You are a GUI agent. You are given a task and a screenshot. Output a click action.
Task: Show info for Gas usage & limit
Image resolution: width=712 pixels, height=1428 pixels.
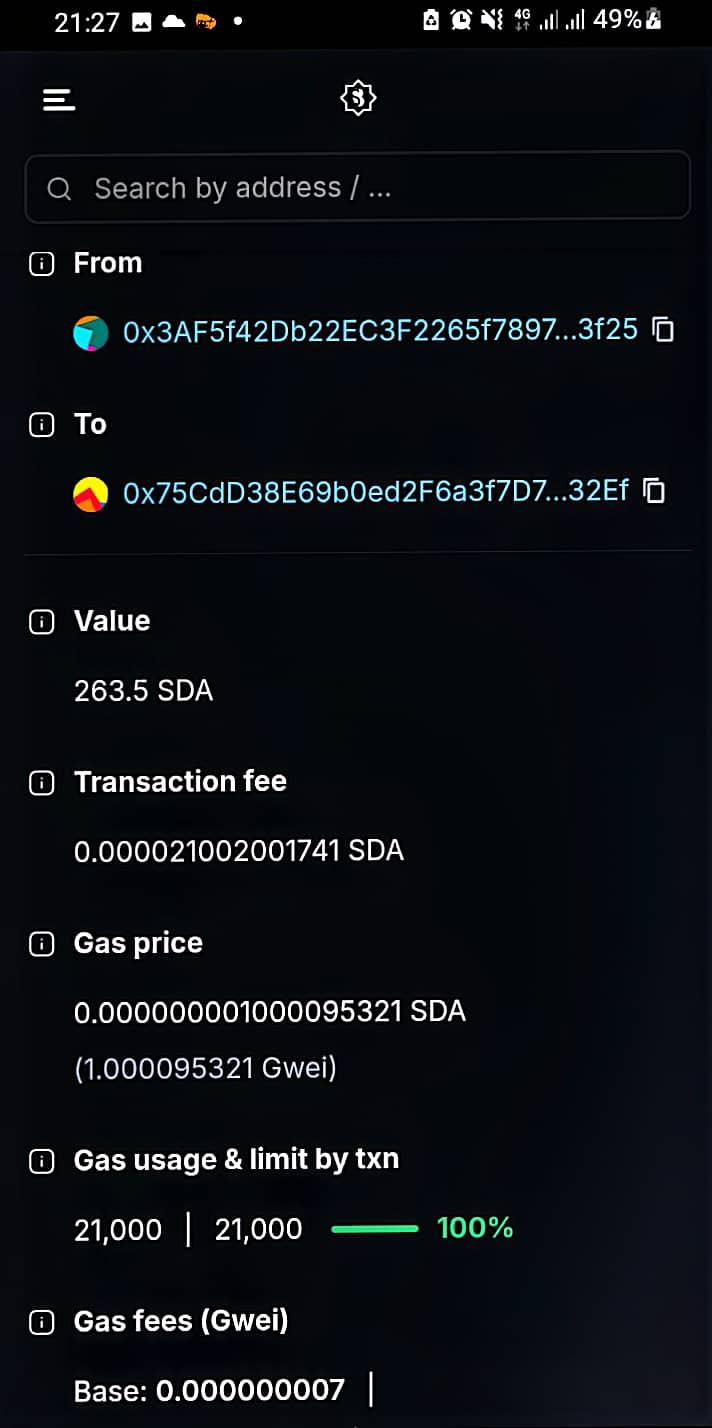click(41, 1161)
